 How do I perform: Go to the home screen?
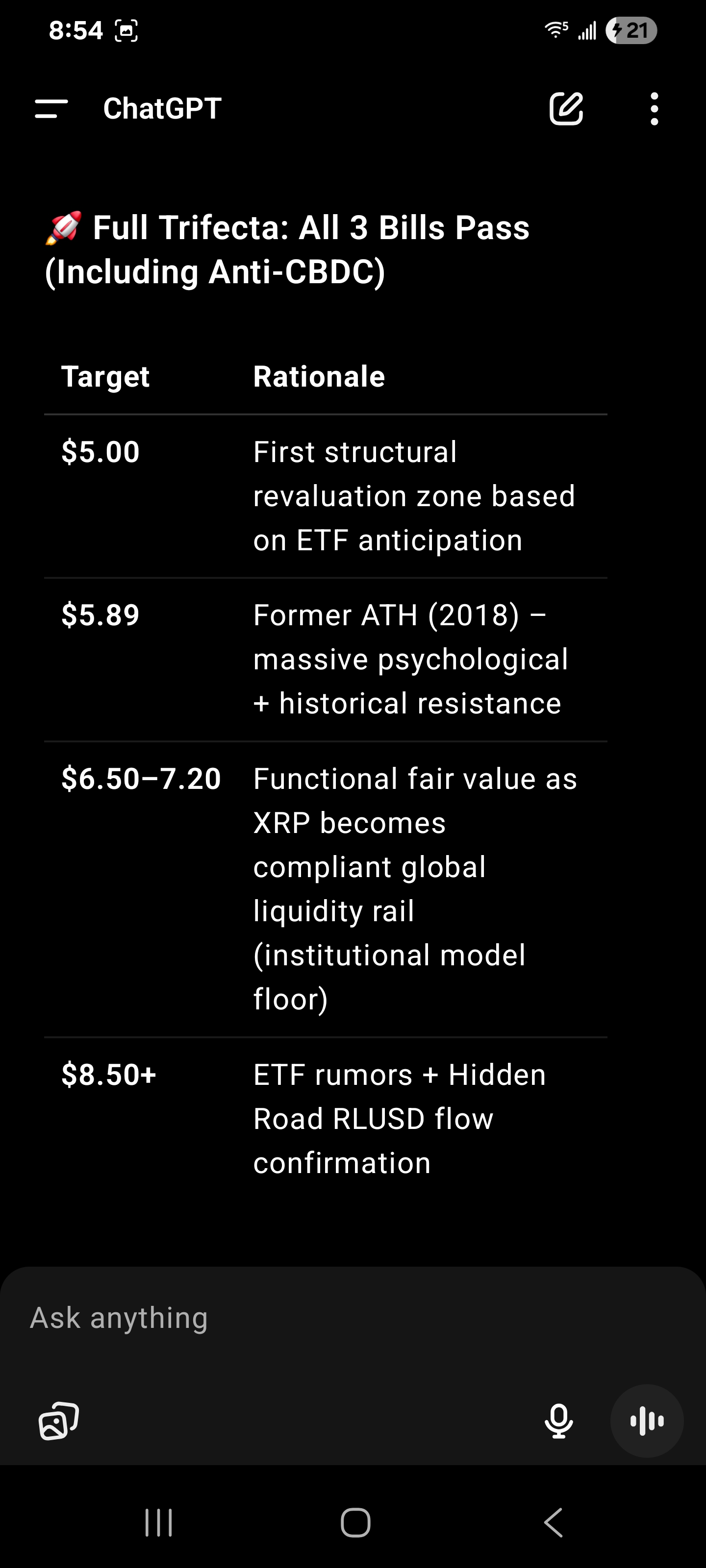coord(355,1523)
